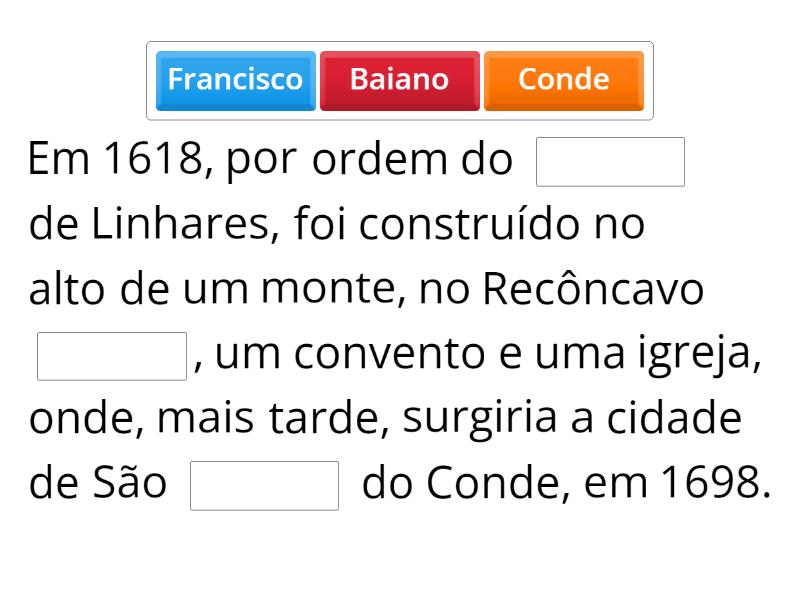This screenshot has height=600, width=800.
Task: Tap the blank before 'um convento'
Action: click(x=112, y=356)
